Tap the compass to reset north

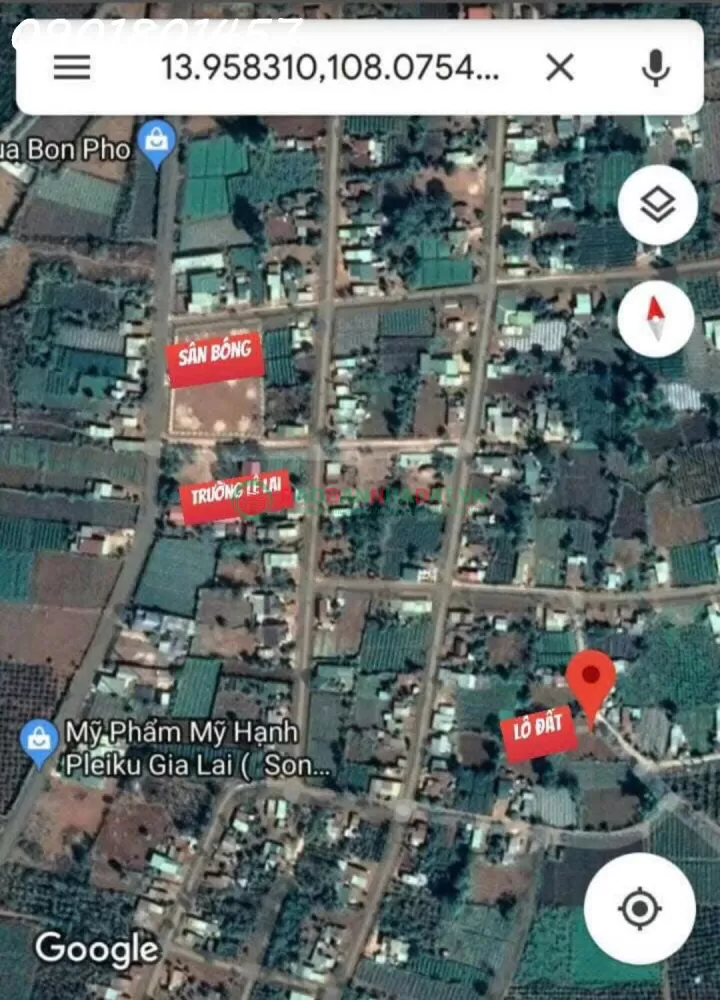point(656,319)
